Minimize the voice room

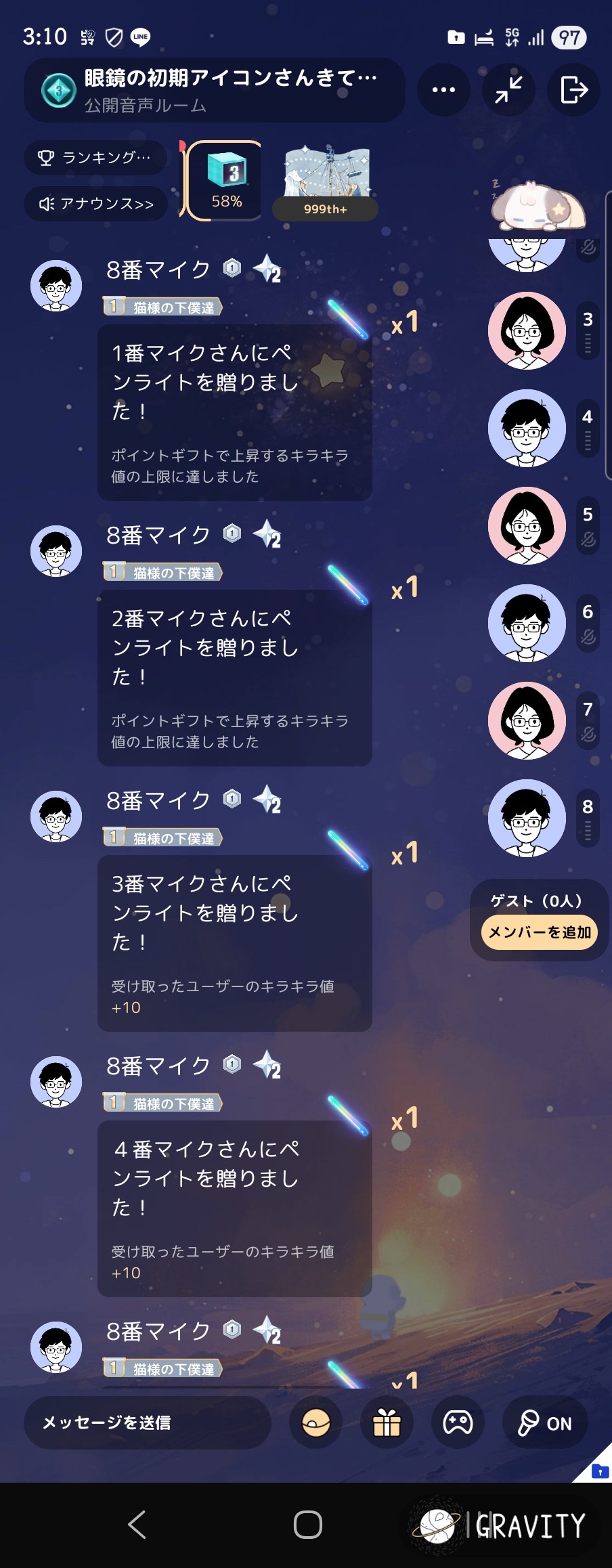click(508, 89)
